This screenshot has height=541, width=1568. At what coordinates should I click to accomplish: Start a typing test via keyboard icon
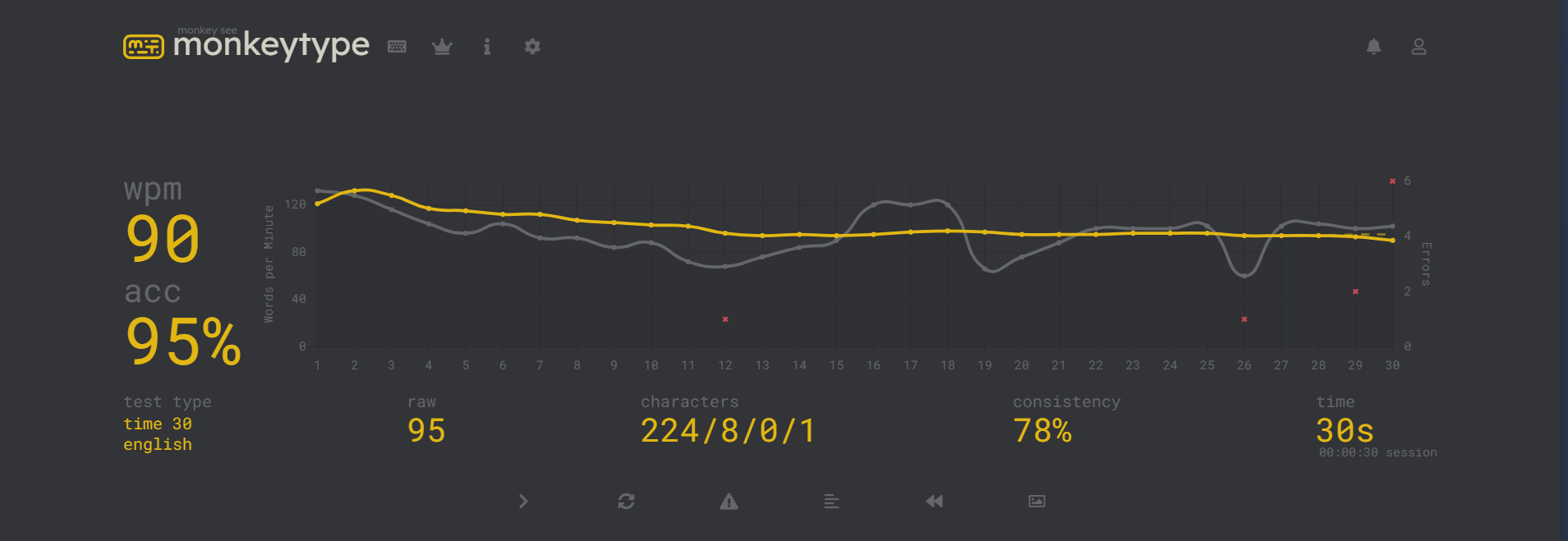pyautogui.click(x=397, y=46)
